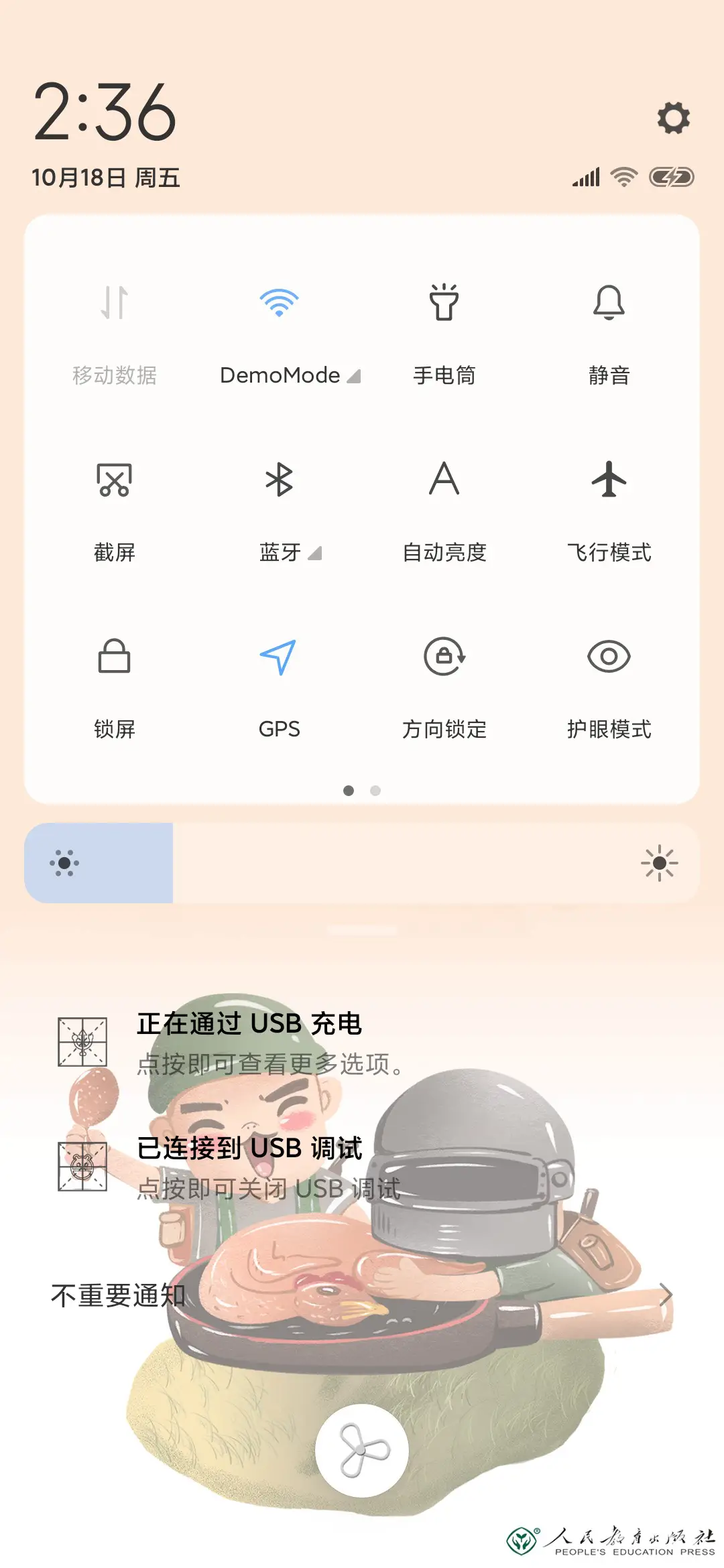Expand Bluetooth device options

point(315,553)
